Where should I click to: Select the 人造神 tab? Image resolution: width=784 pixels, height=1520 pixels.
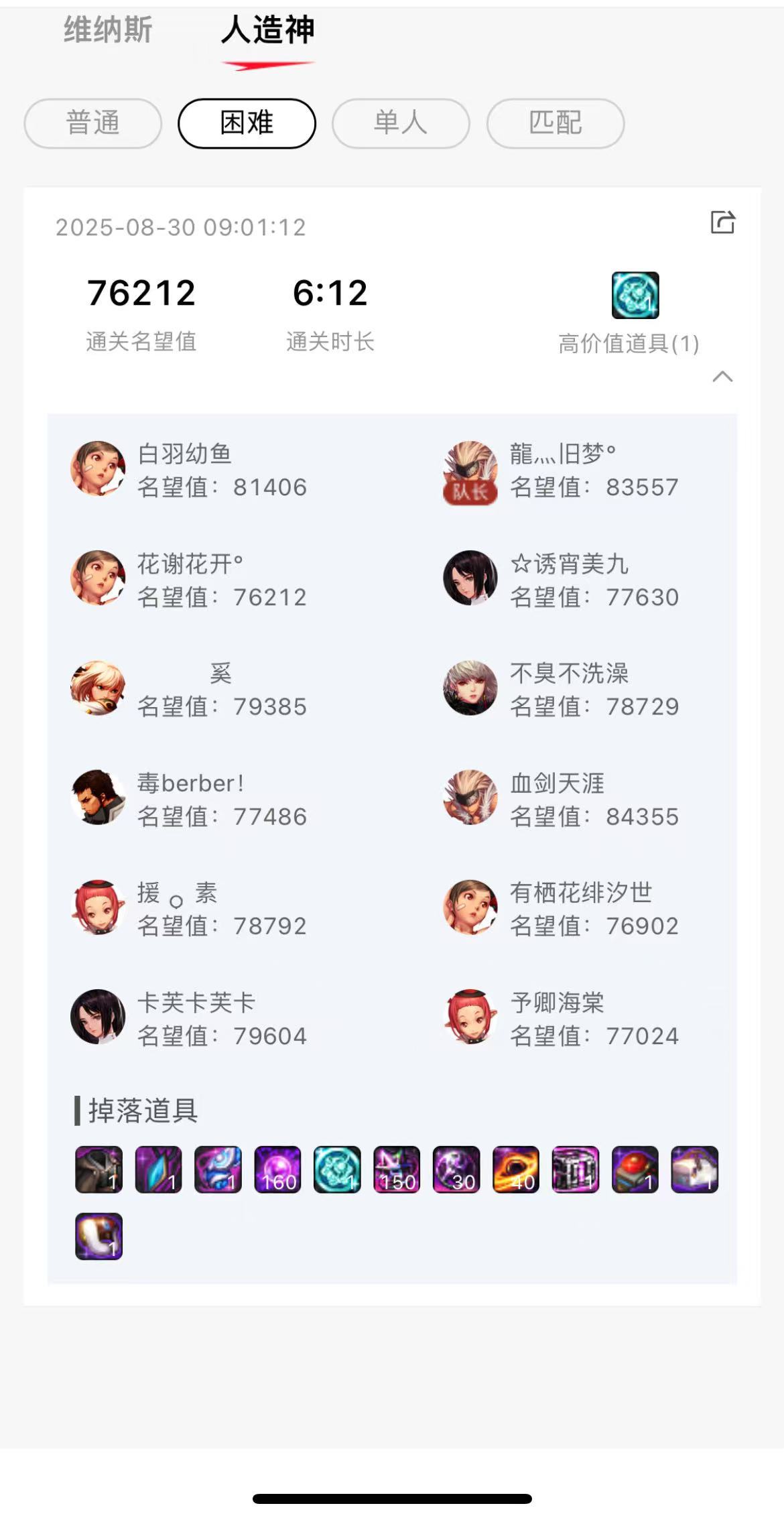tap(268, 30)
